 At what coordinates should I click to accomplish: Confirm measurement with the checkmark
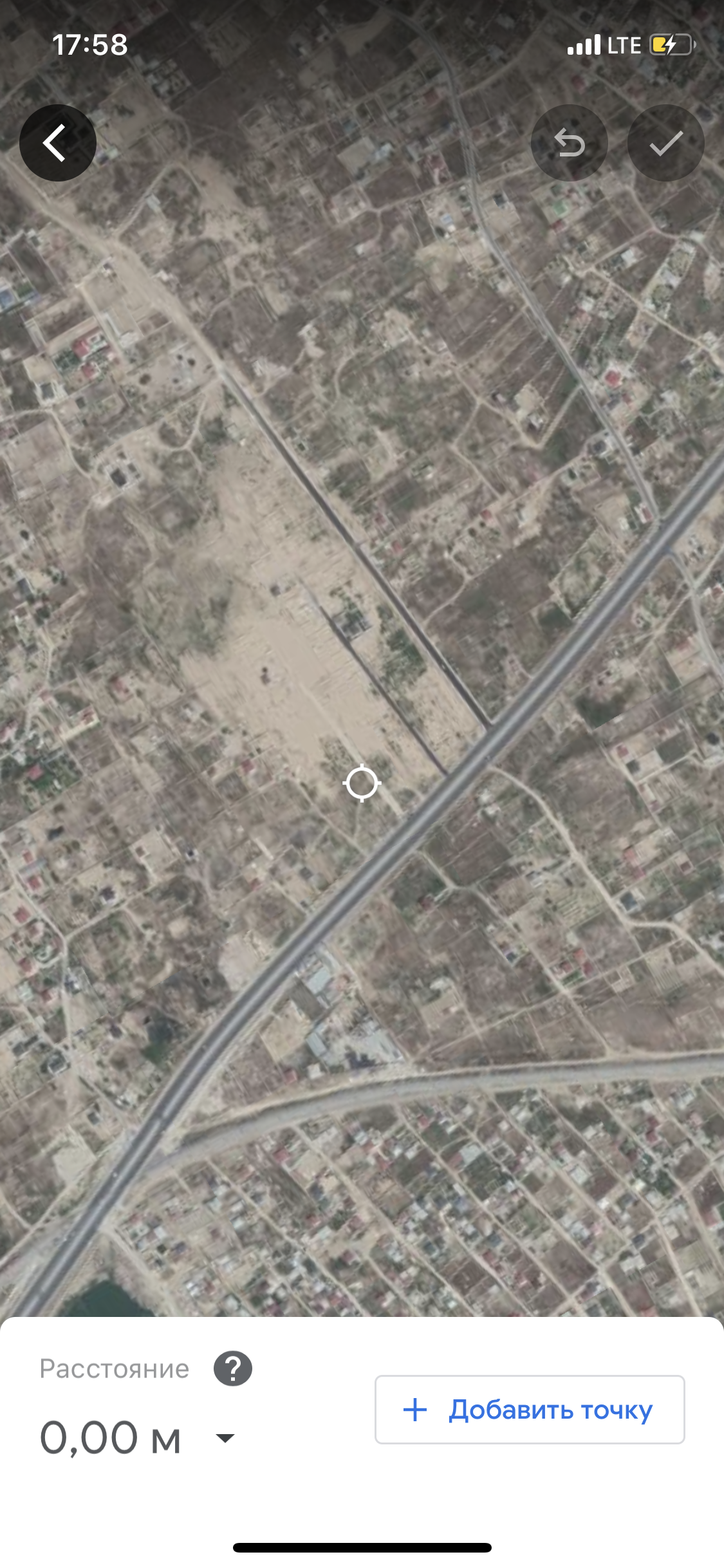click(x=666, y=143)
